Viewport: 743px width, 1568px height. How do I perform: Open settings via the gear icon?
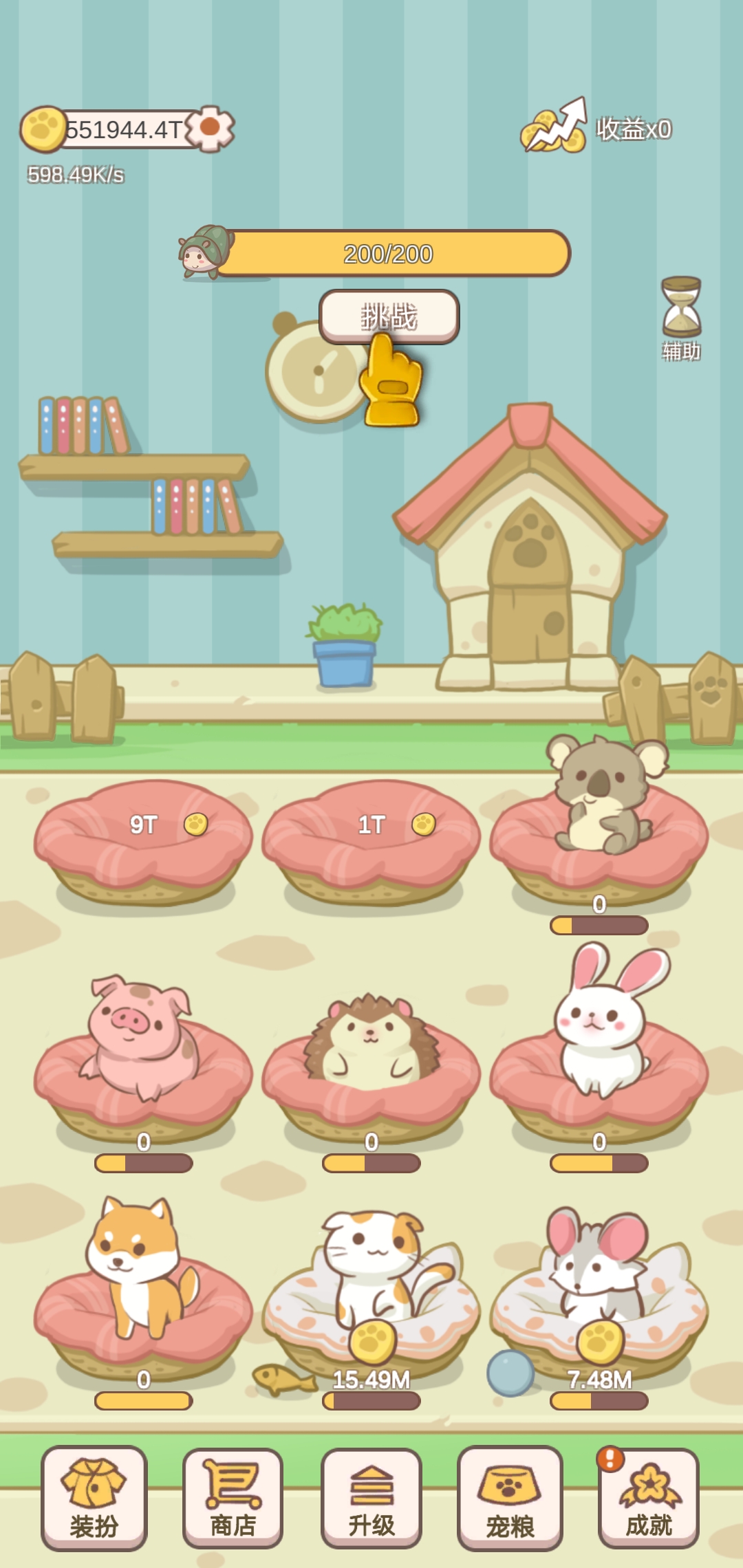pos(211,128)
